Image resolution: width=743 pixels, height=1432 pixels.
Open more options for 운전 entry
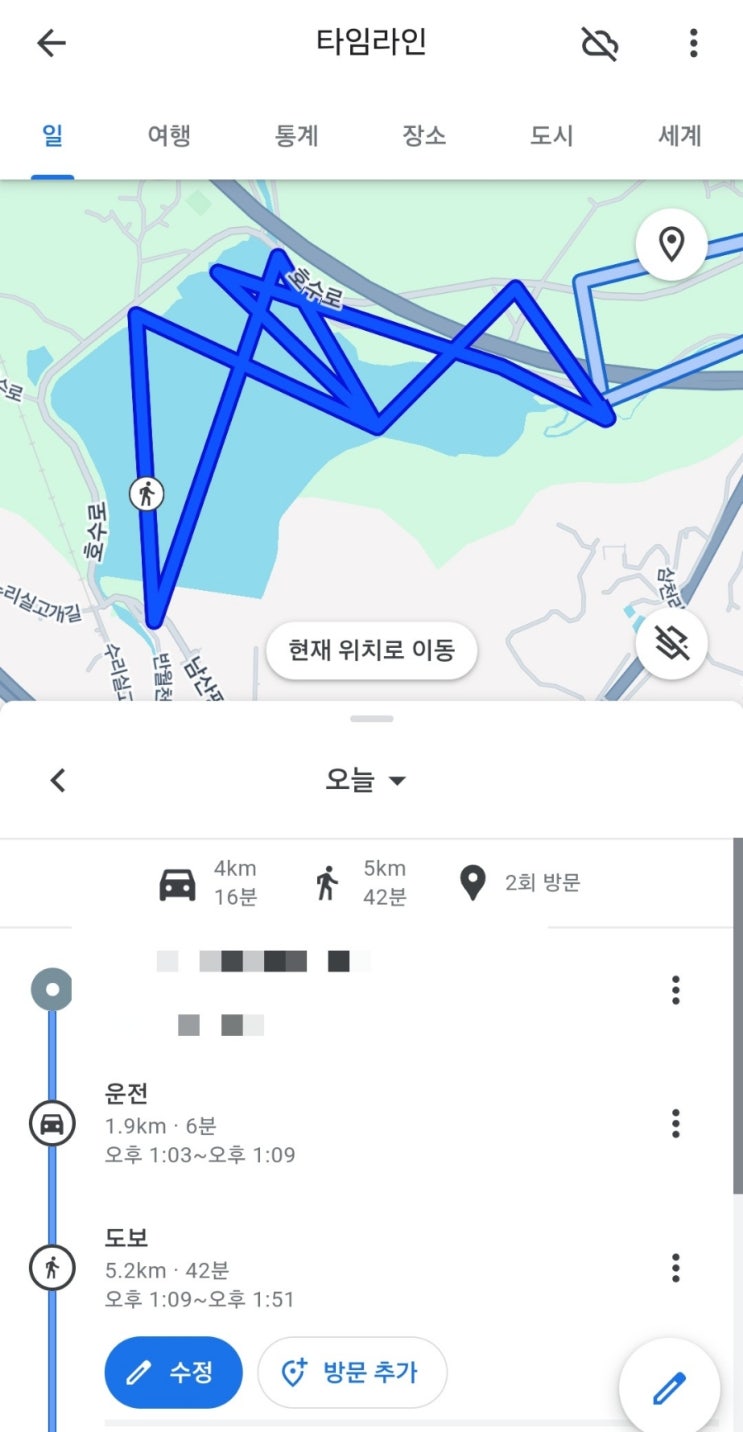pyautogui.click(x=676, y=1124)
